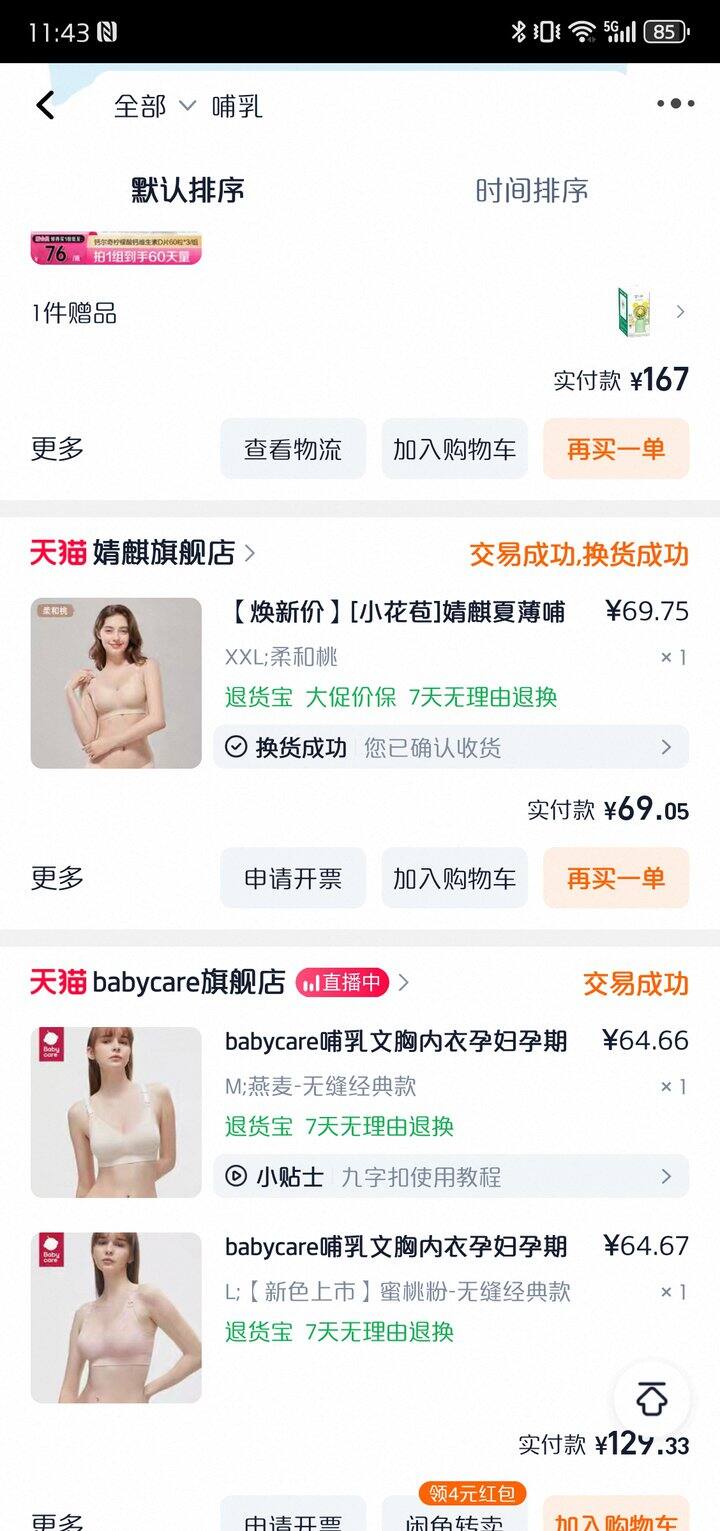Screen dimensions: 720x1531
Task: Tap 申请开票 for the 婧麒 order
Action: (293, 878)
